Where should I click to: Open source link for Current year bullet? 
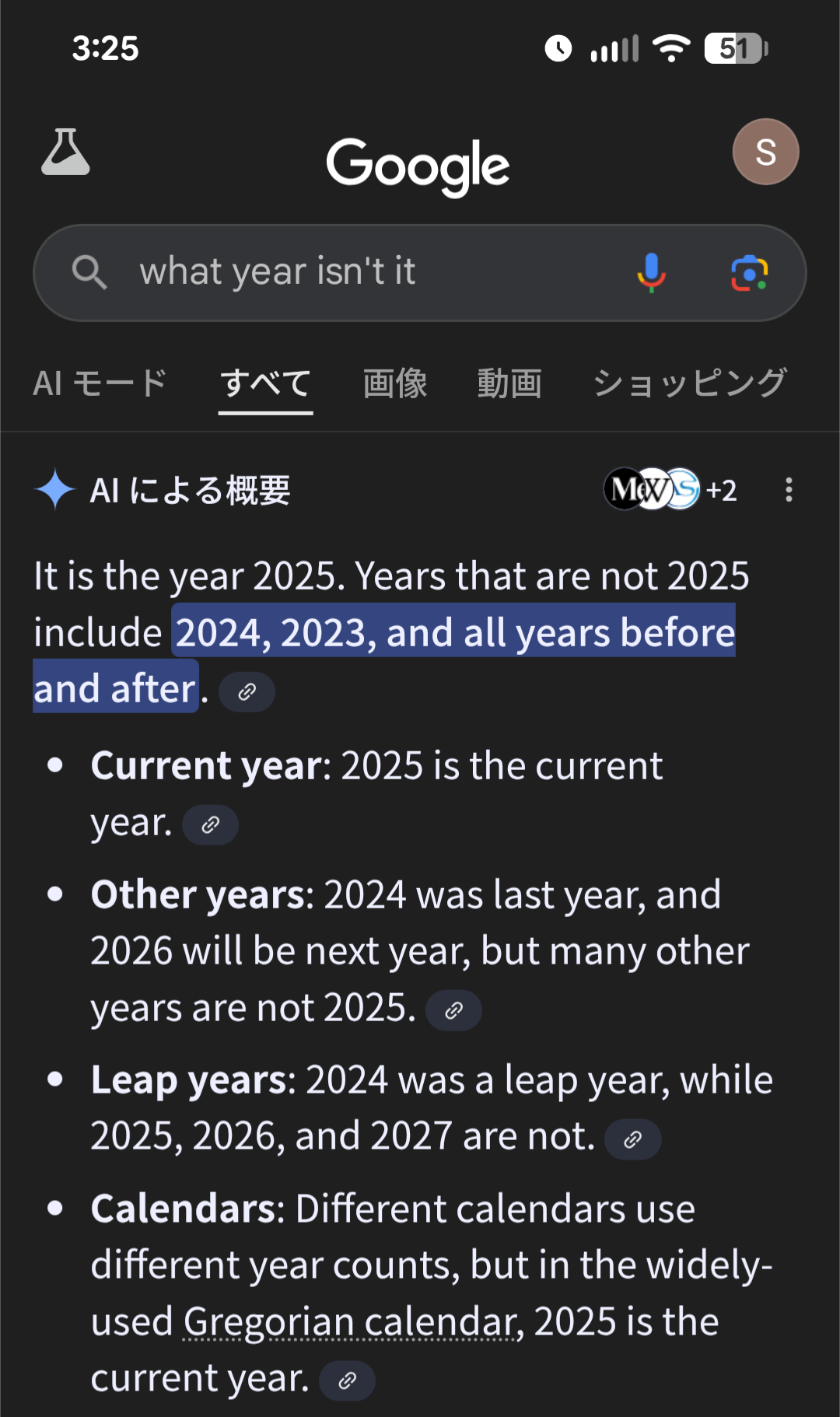point(210,825)
